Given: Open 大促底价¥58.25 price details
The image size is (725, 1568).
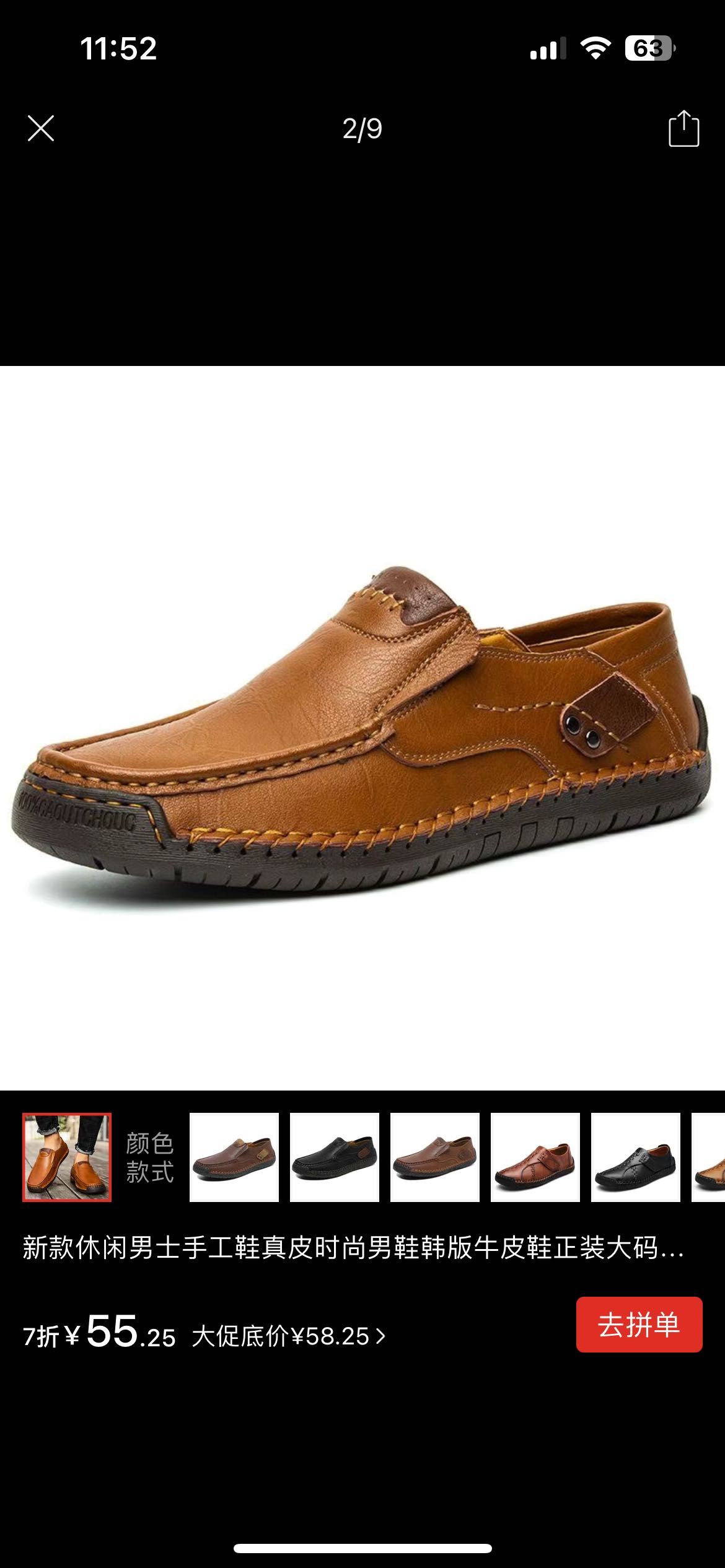Looking at the screenshot, I should (x=289, y=1336).
